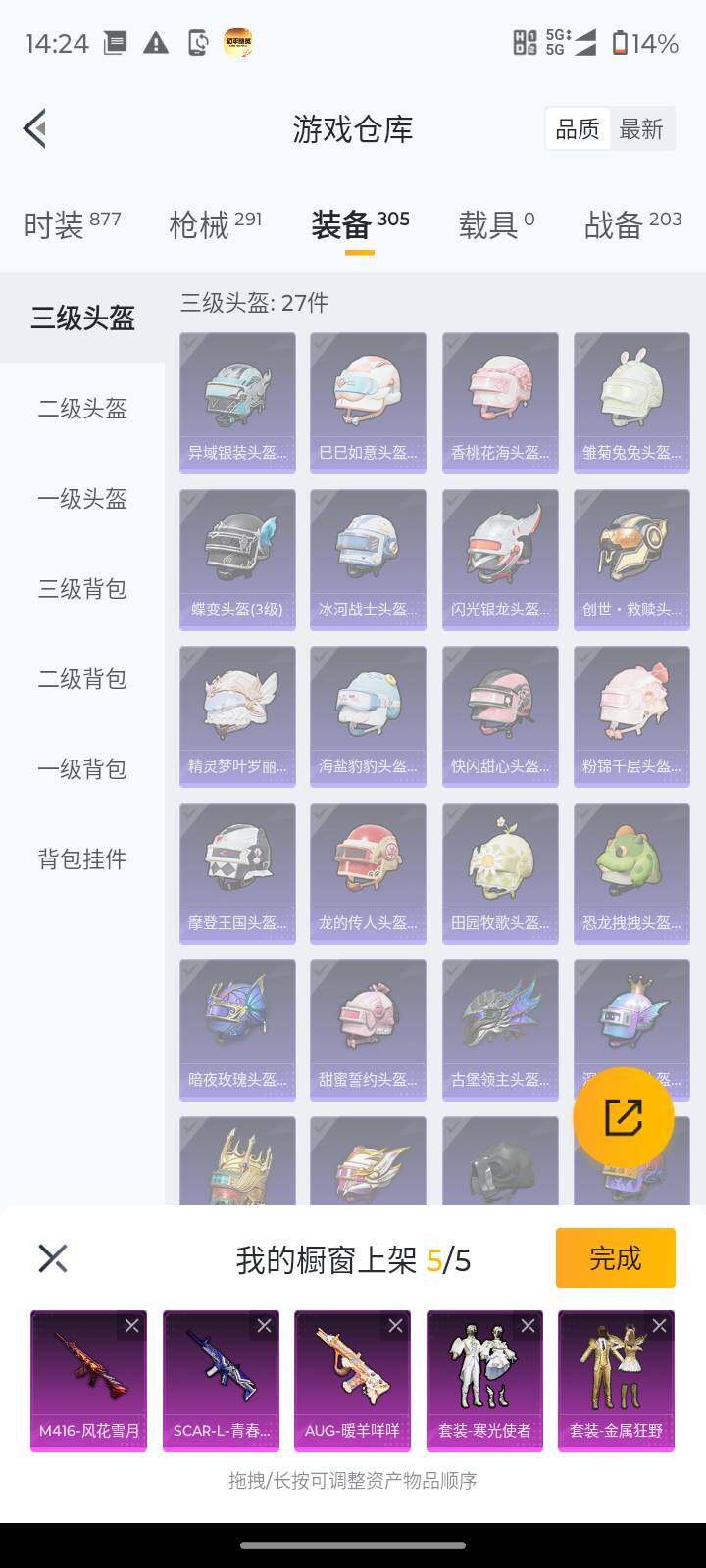Select the 异域银装头盔 thumbnail
The width and height of the screenshot is (706, 1568).
(x=236, y=402)
